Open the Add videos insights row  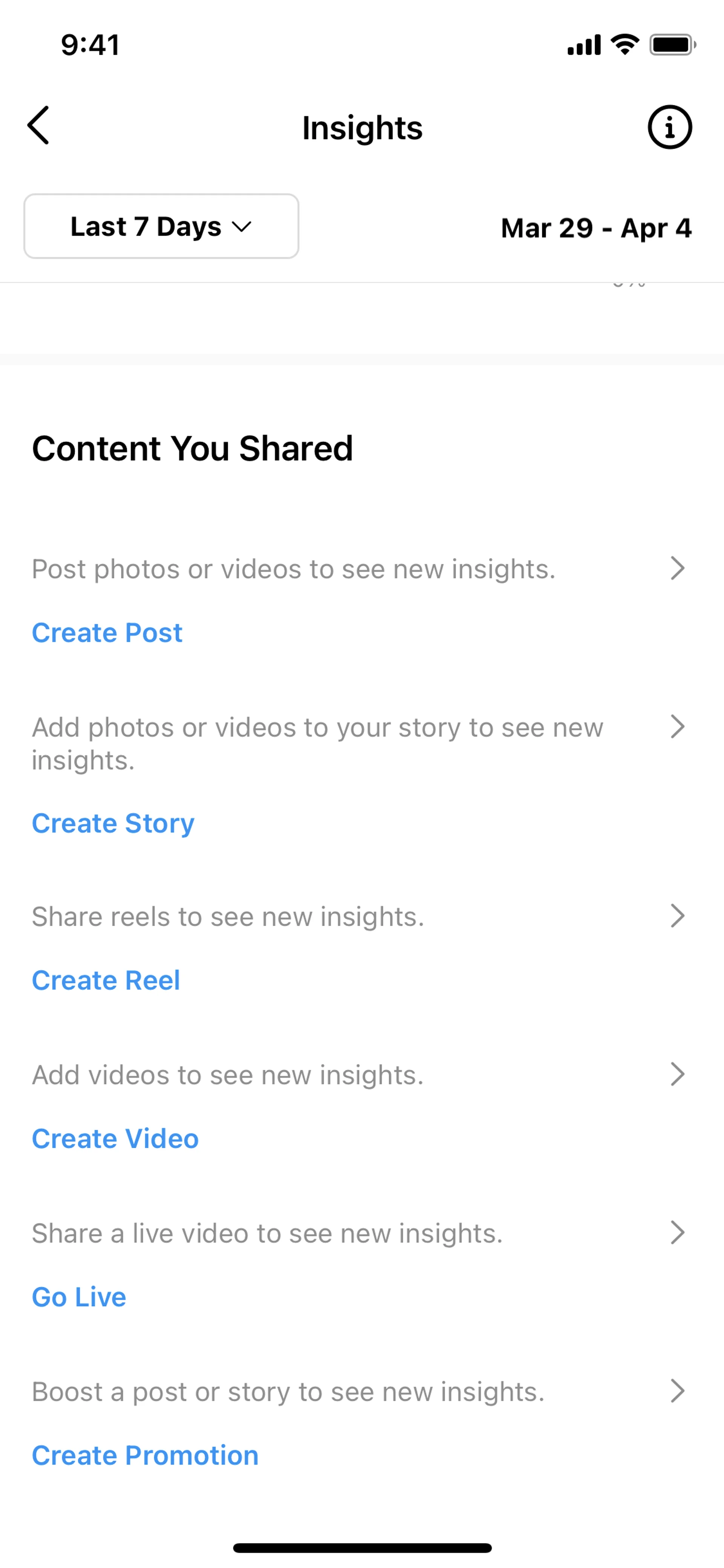359,1075
